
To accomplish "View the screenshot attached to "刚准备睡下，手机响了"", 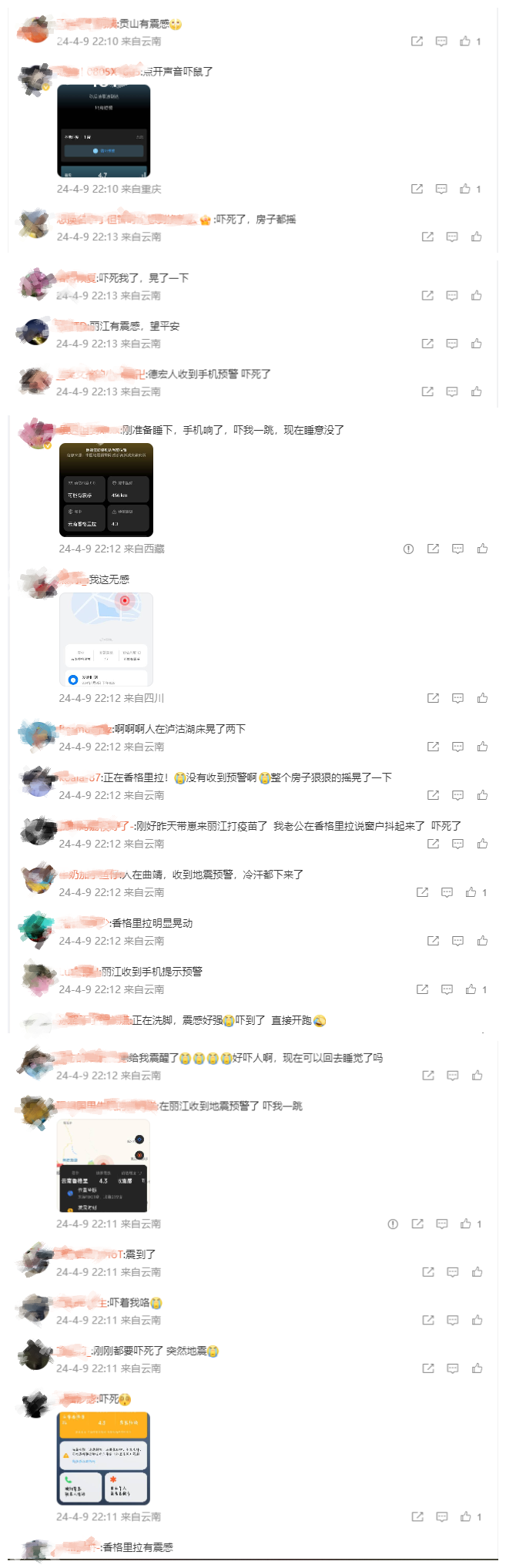I will click(106, 490).
